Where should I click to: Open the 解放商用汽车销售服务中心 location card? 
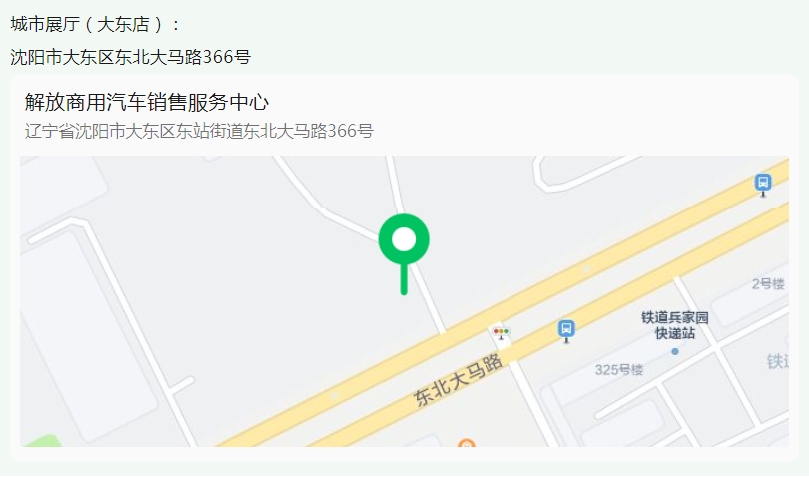[x=147, y=103]
